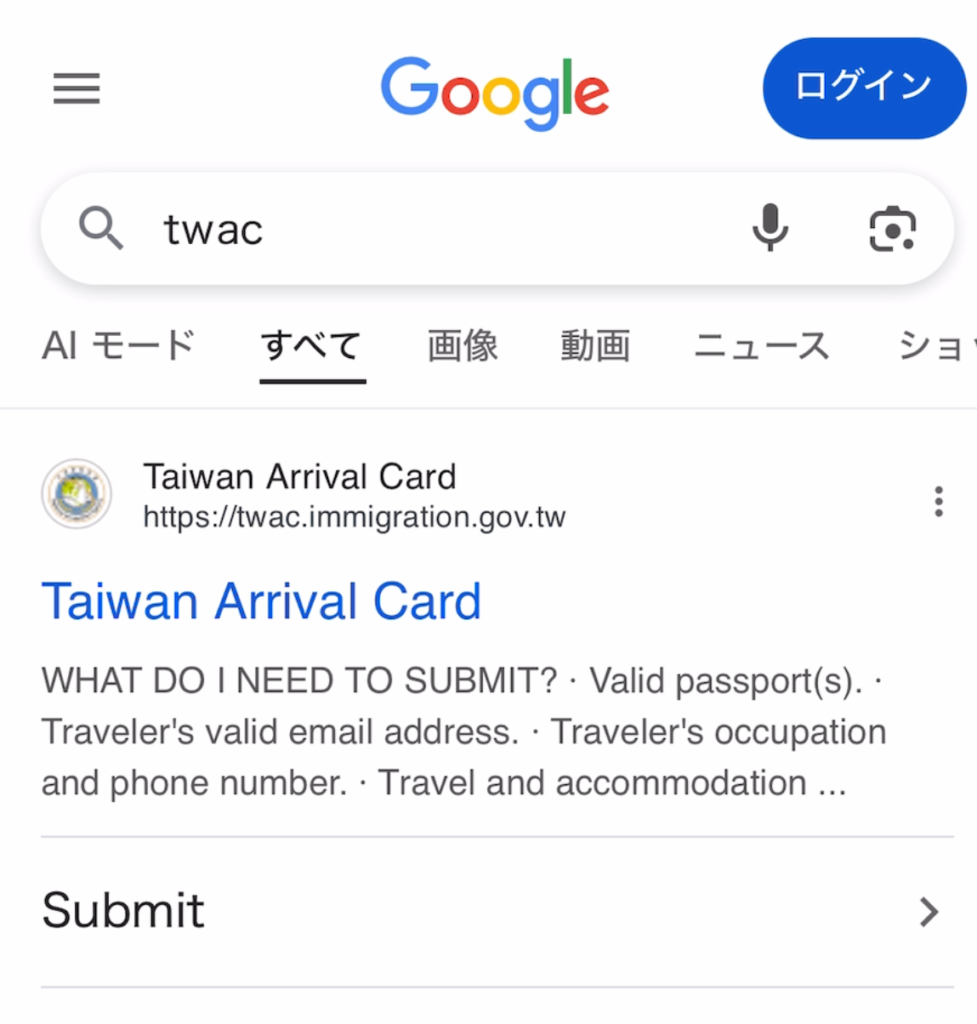
Task: Switch to the 動画 tab
Action: tap(595, 346)
